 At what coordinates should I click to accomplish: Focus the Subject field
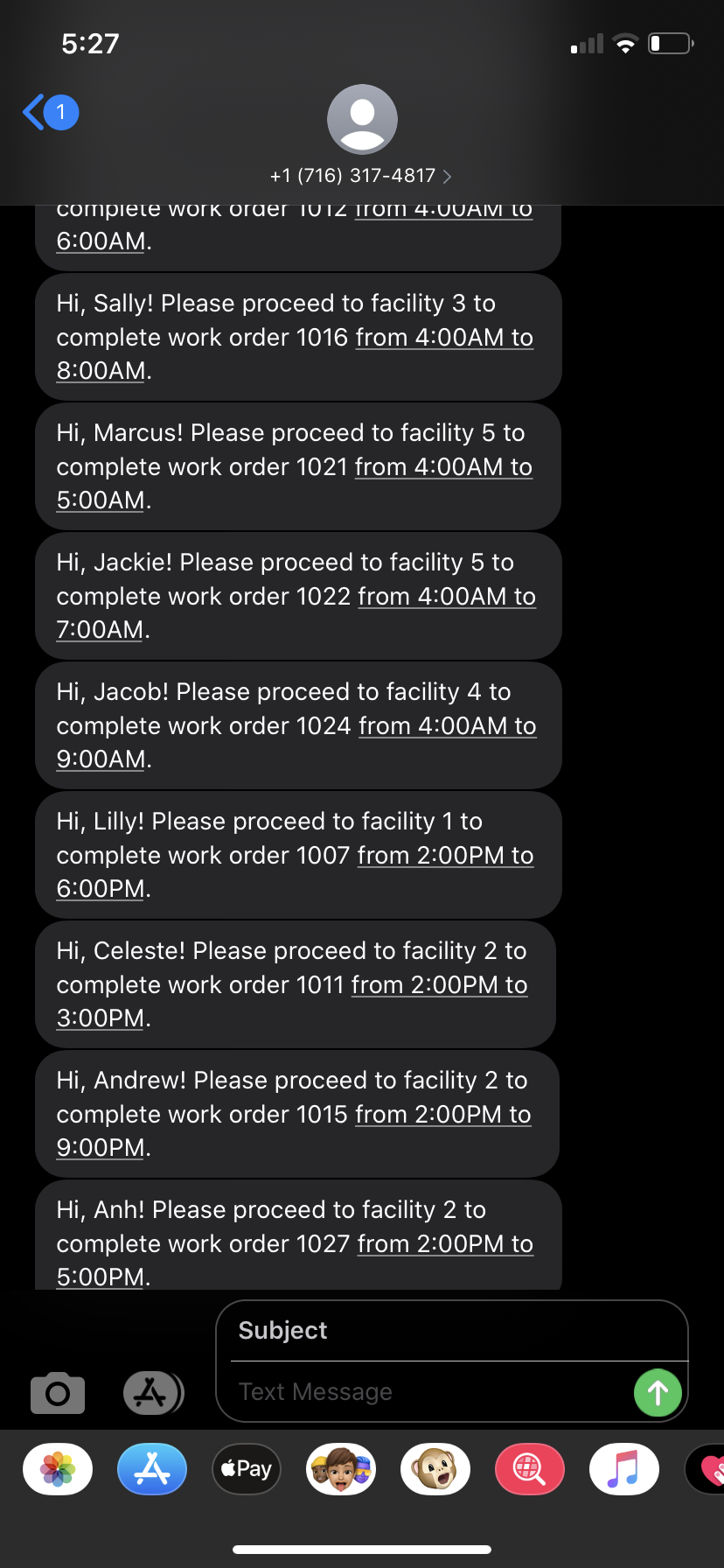[451, 1331]
